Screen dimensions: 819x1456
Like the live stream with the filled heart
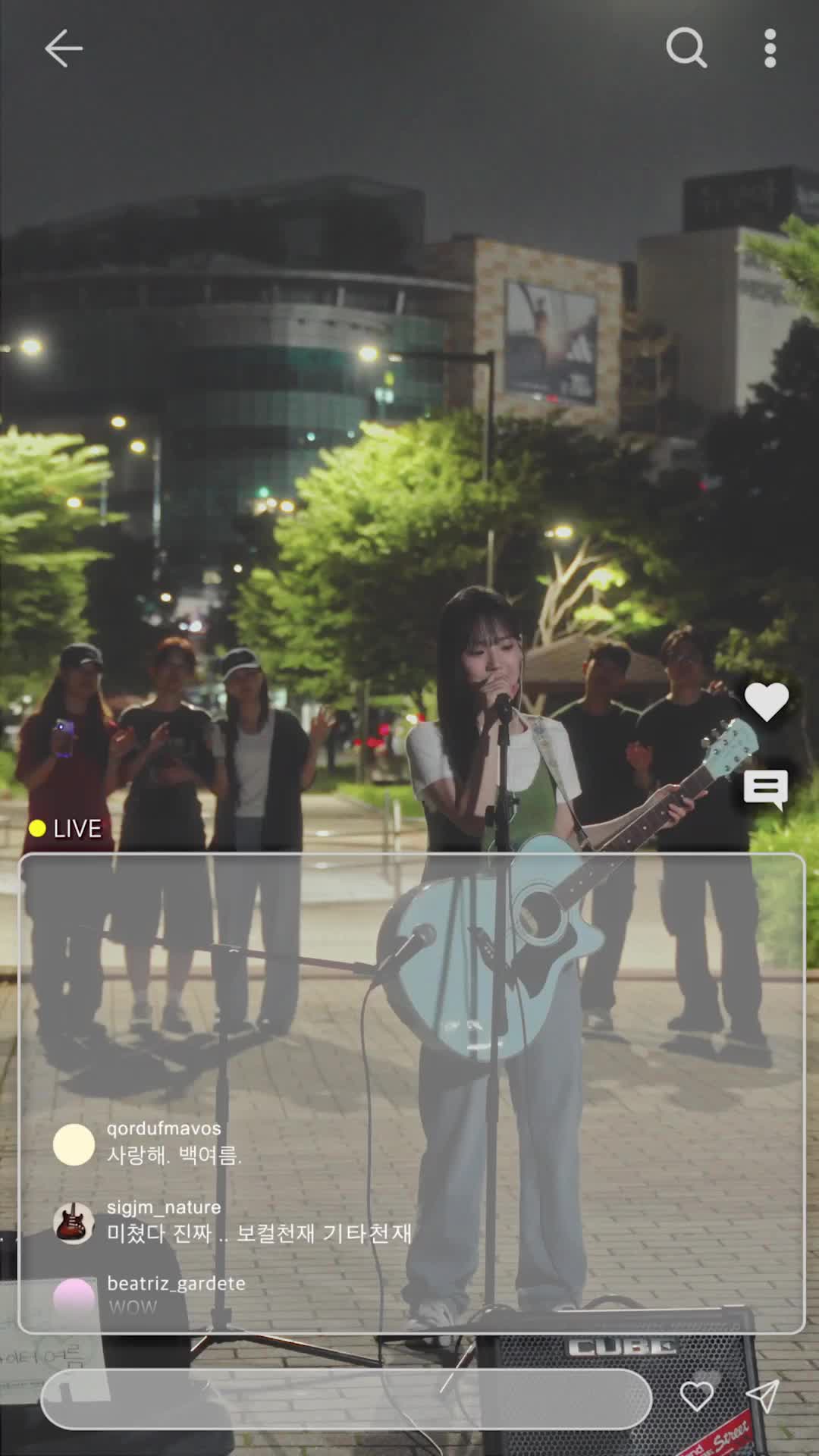click(767, 701)
